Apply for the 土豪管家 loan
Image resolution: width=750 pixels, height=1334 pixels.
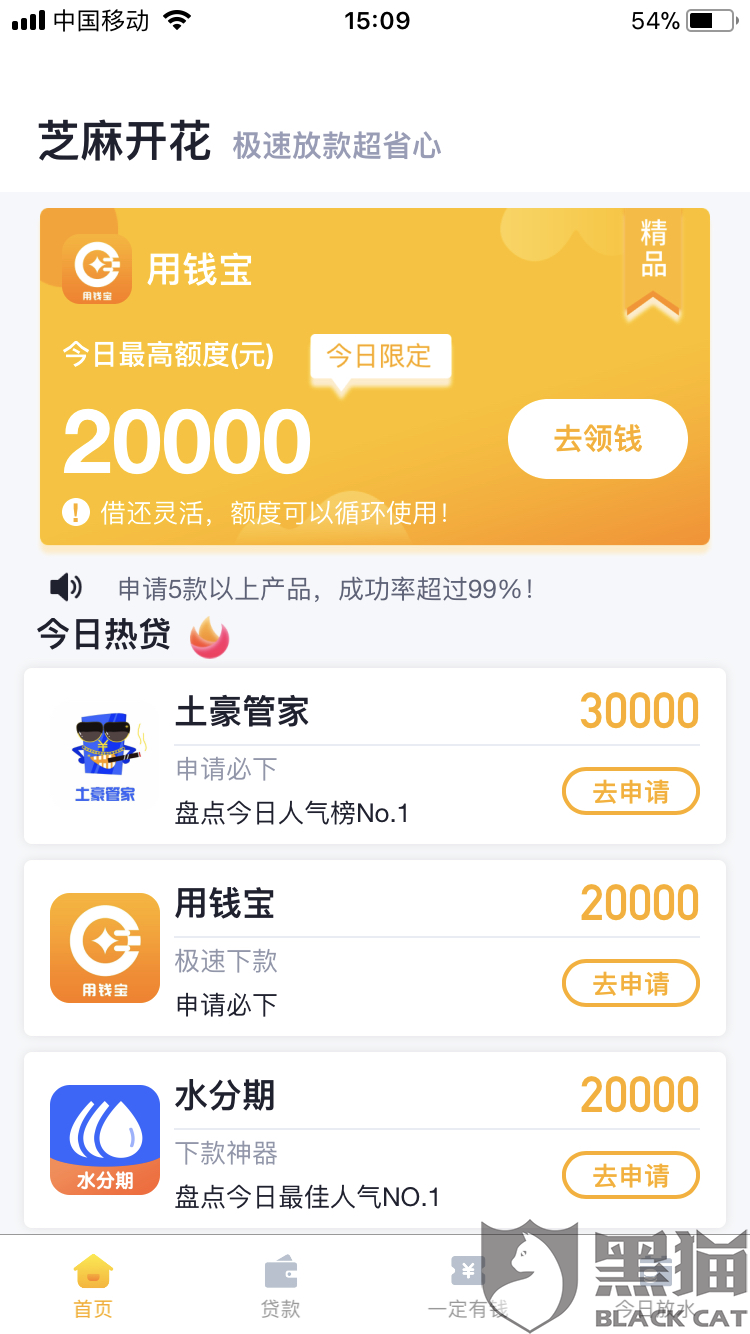630,792
